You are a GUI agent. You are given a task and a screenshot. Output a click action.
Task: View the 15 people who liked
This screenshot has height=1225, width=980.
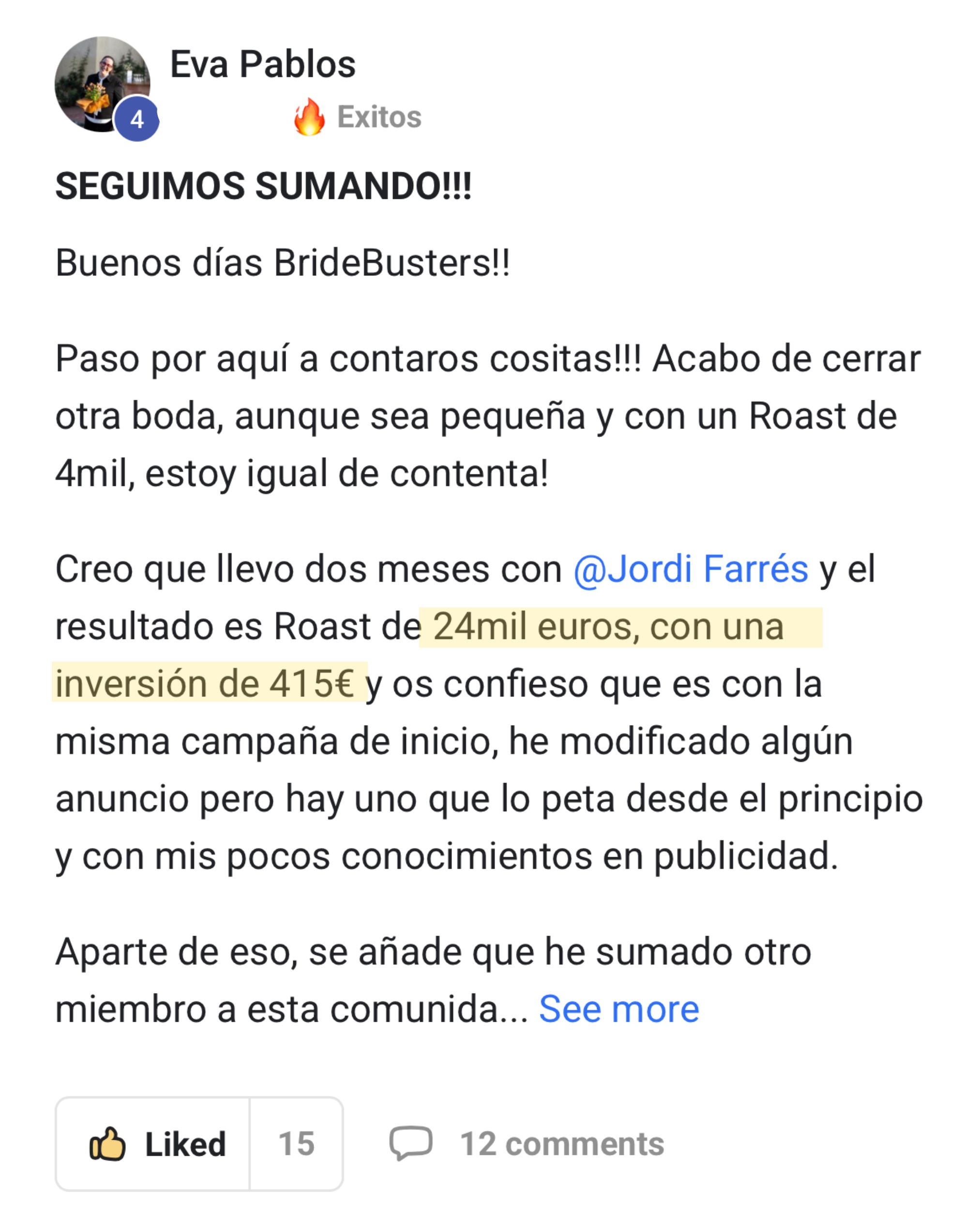296,1144
